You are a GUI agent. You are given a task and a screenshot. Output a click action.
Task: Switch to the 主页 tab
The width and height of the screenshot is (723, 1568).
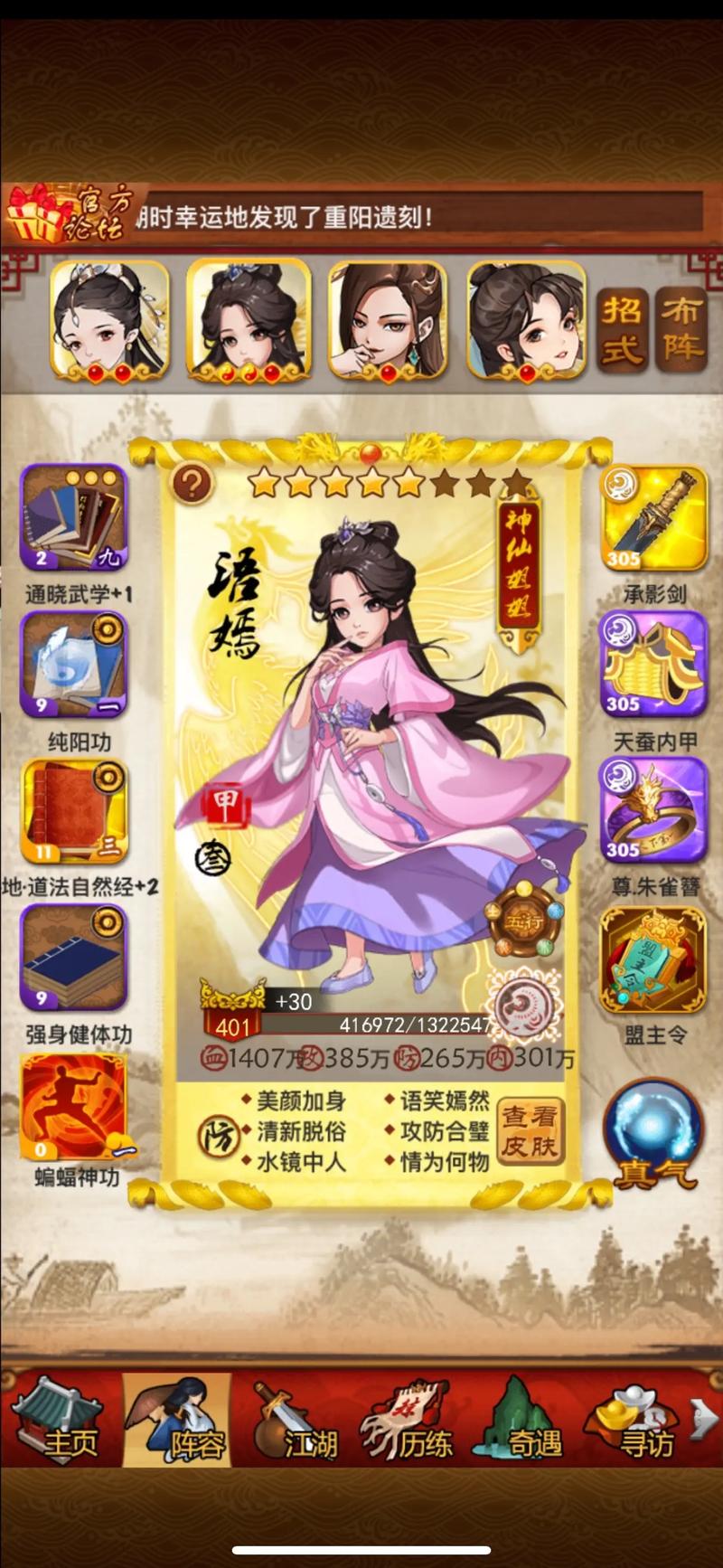61,1422
